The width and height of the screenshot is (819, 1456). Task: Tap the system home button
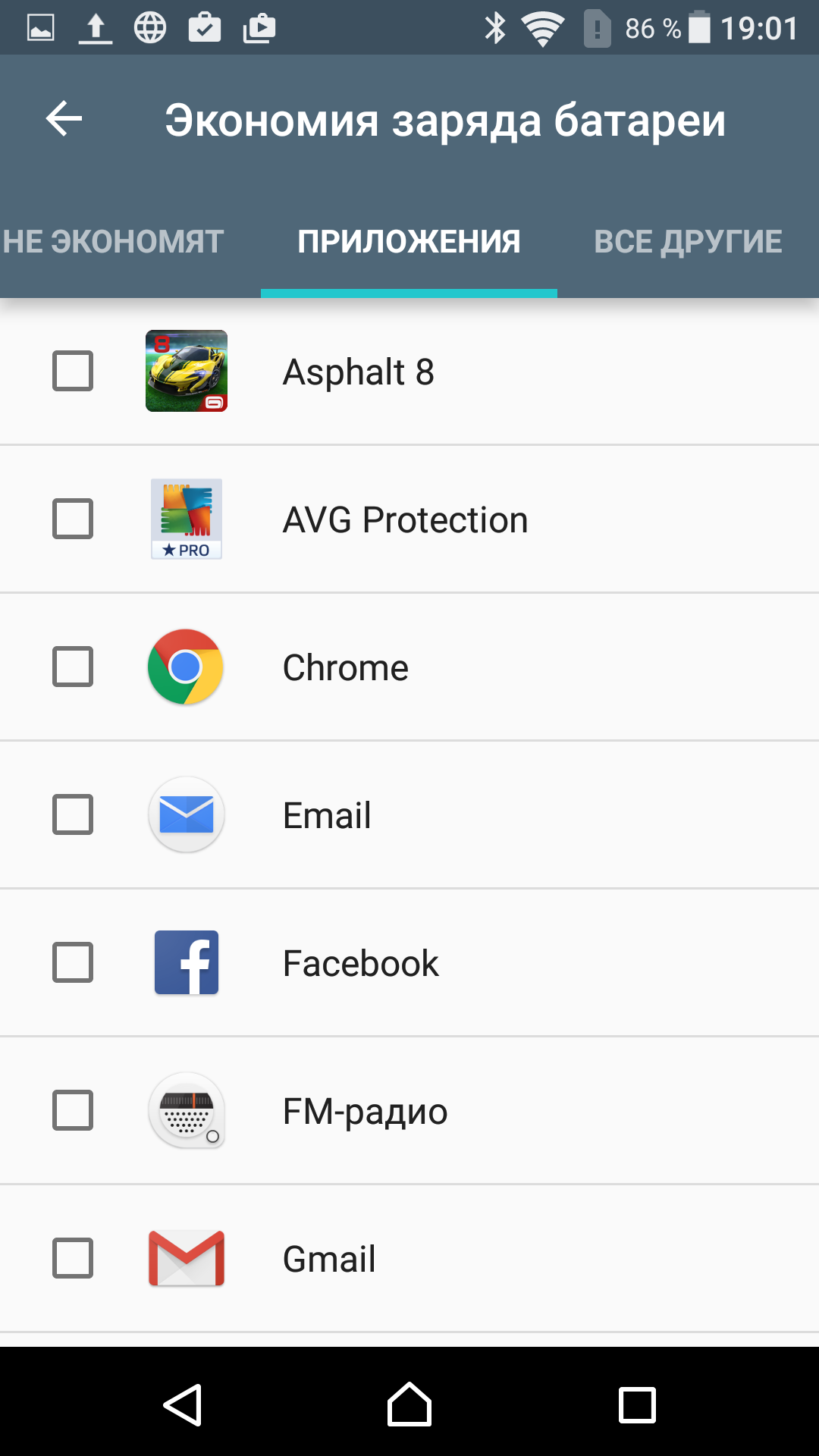[x=409, y=1404]
